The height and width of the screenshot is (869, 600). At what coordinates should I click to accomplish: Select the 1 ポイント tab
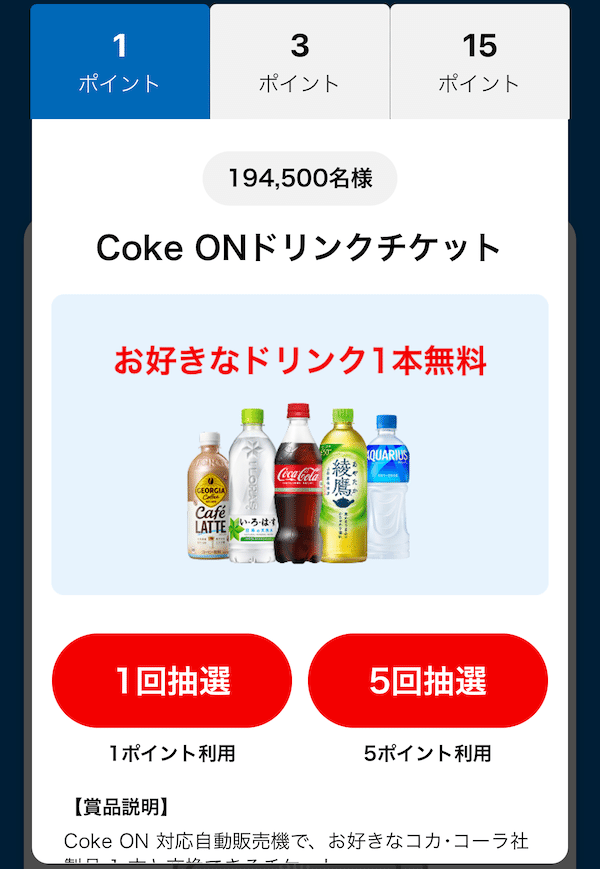[120, 61]
